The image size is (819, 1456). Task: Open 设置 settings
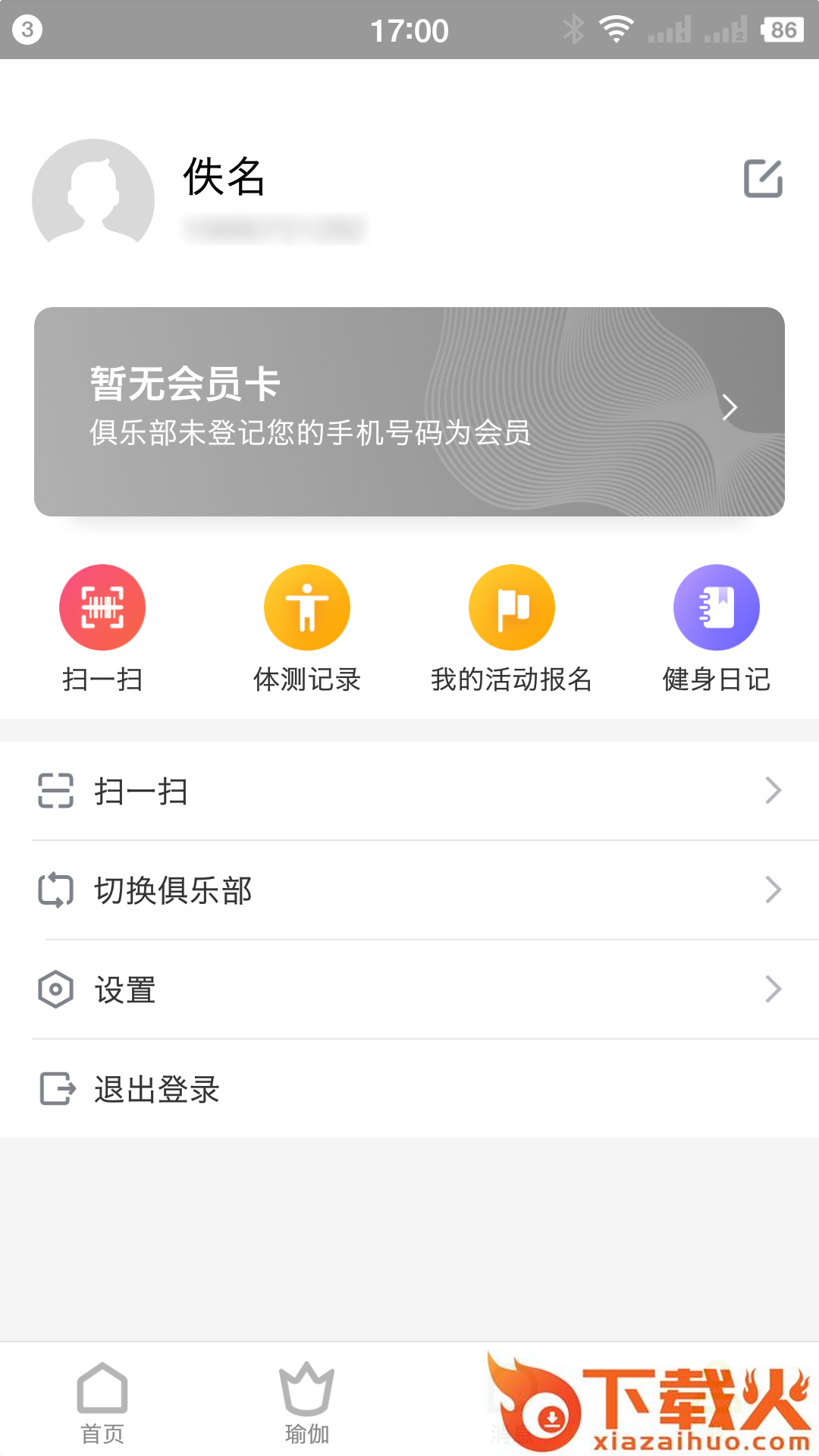pos(125,989)
